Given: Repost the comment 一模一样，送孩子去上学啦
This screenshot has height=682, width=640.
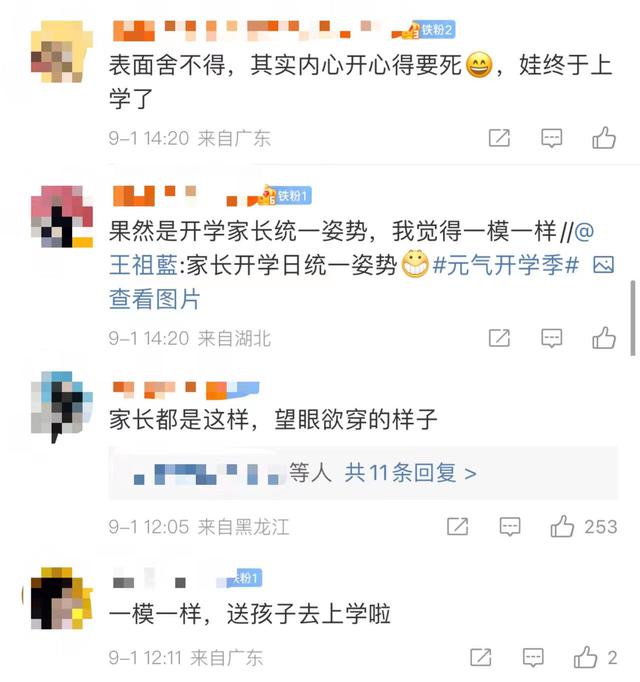Looking at the screenshot, I should pos(482,657).
